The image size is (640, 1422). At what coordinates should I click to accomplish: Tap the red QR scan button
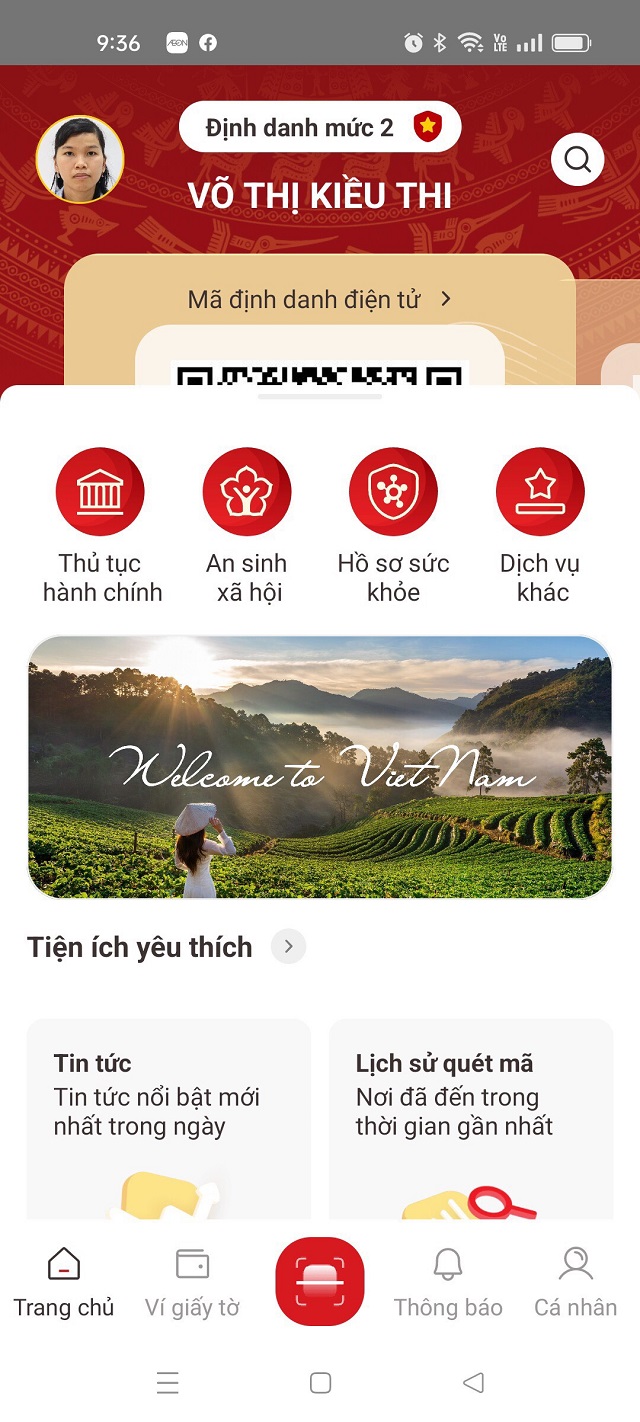coord(320,1281)
